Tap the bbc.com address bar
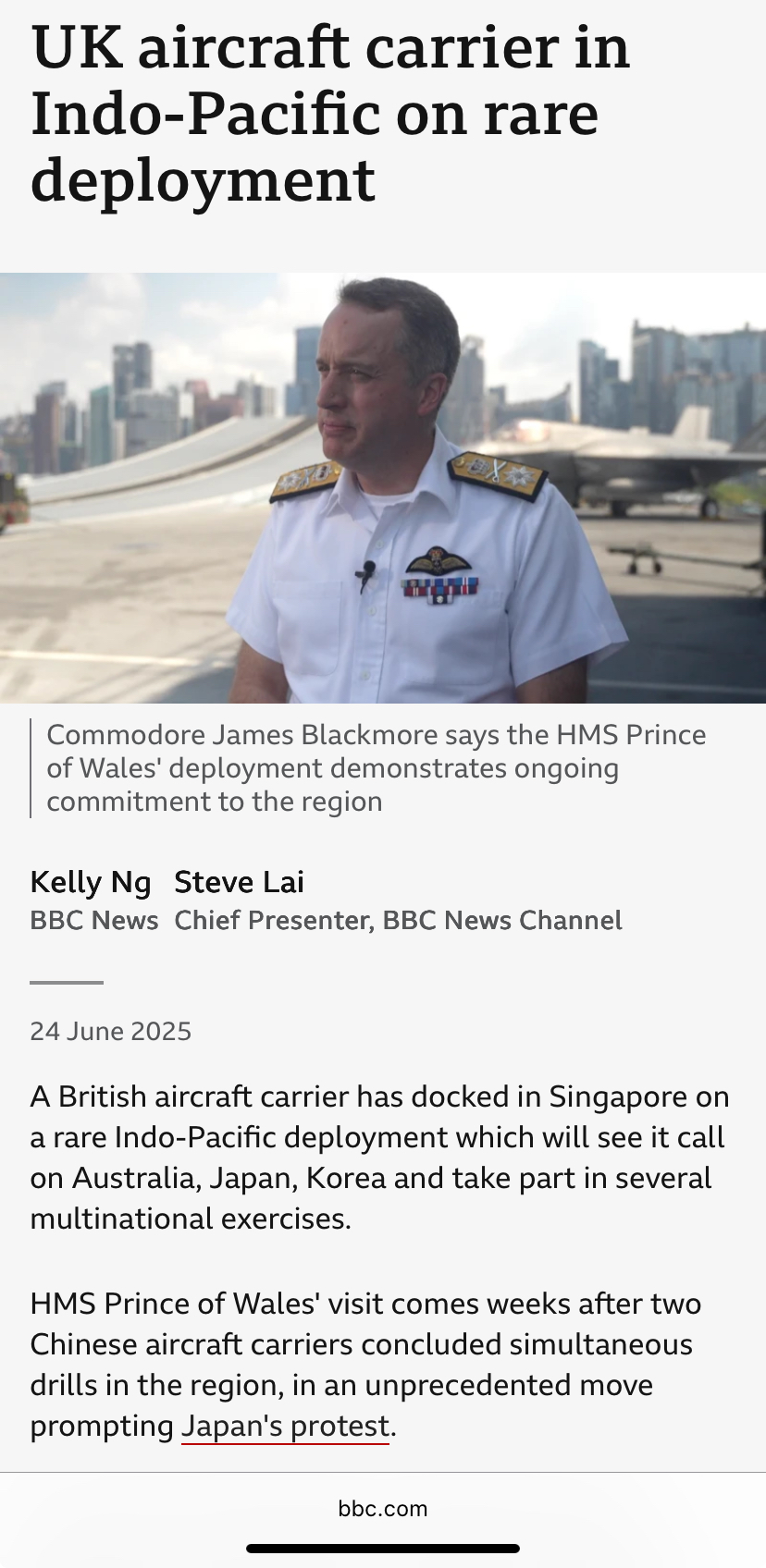 coord(383,1509)
